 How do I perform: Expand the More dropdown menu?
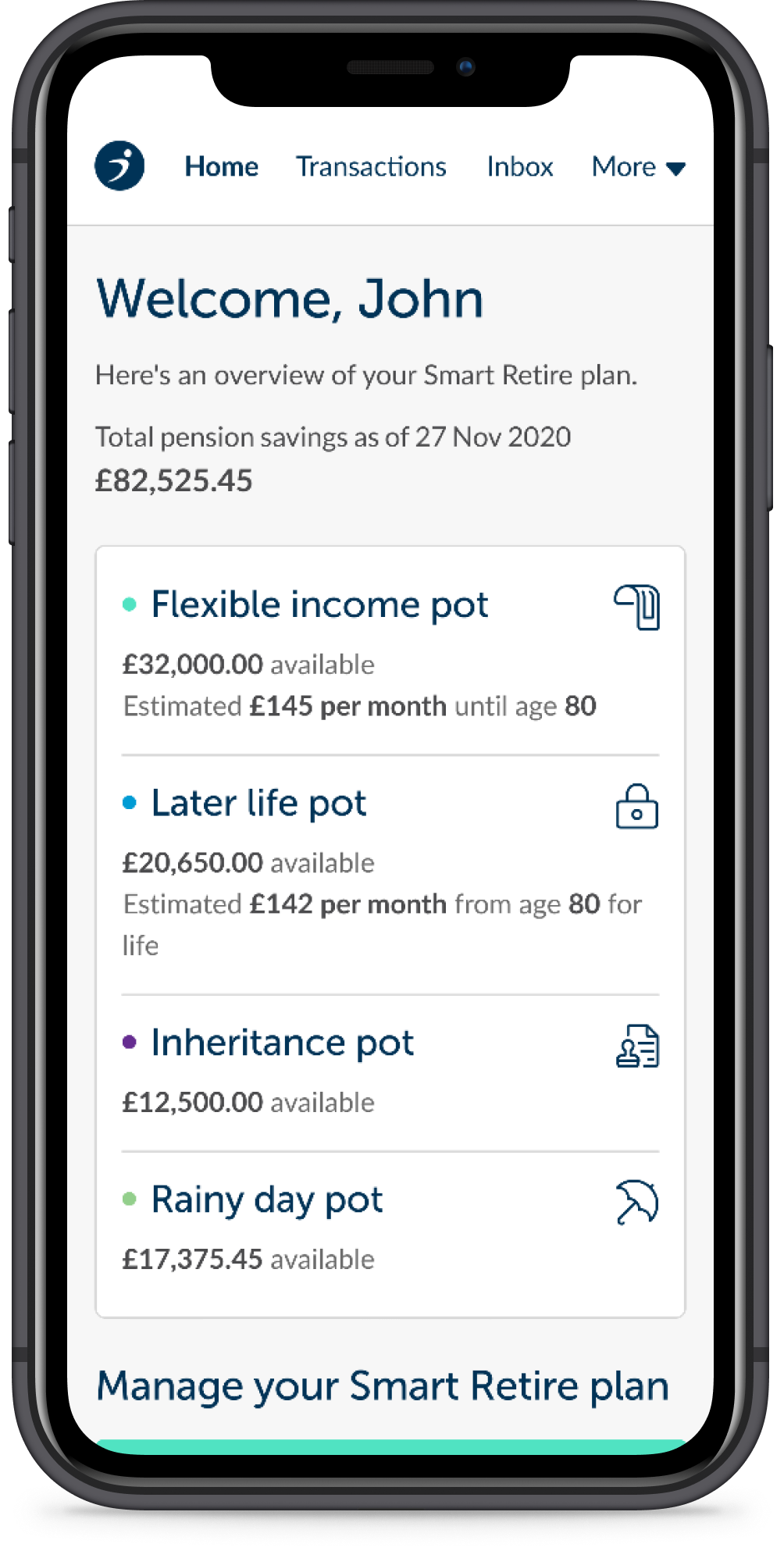639,166
